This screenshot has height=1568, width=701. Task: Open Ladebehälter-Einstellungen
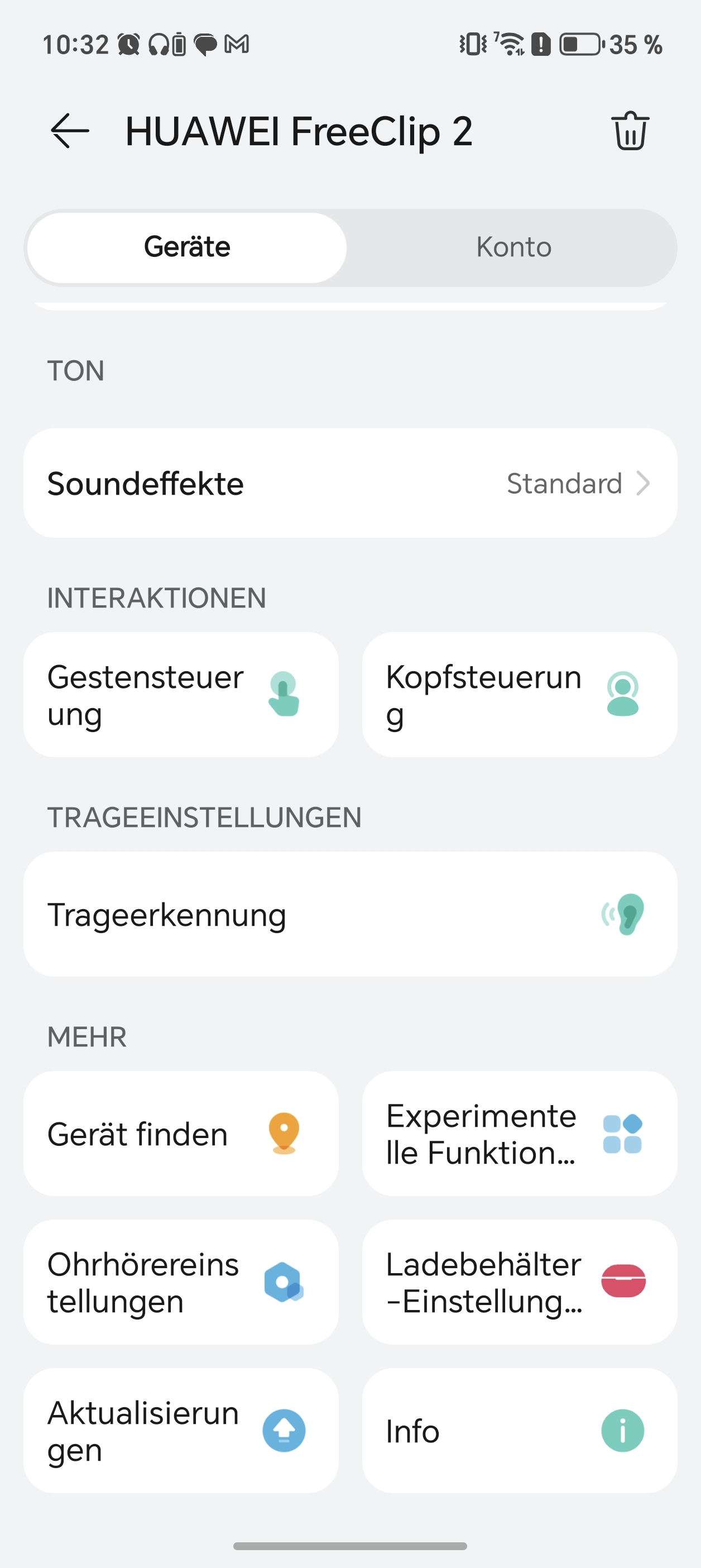pyautogui.click(x=519, y=1282)
